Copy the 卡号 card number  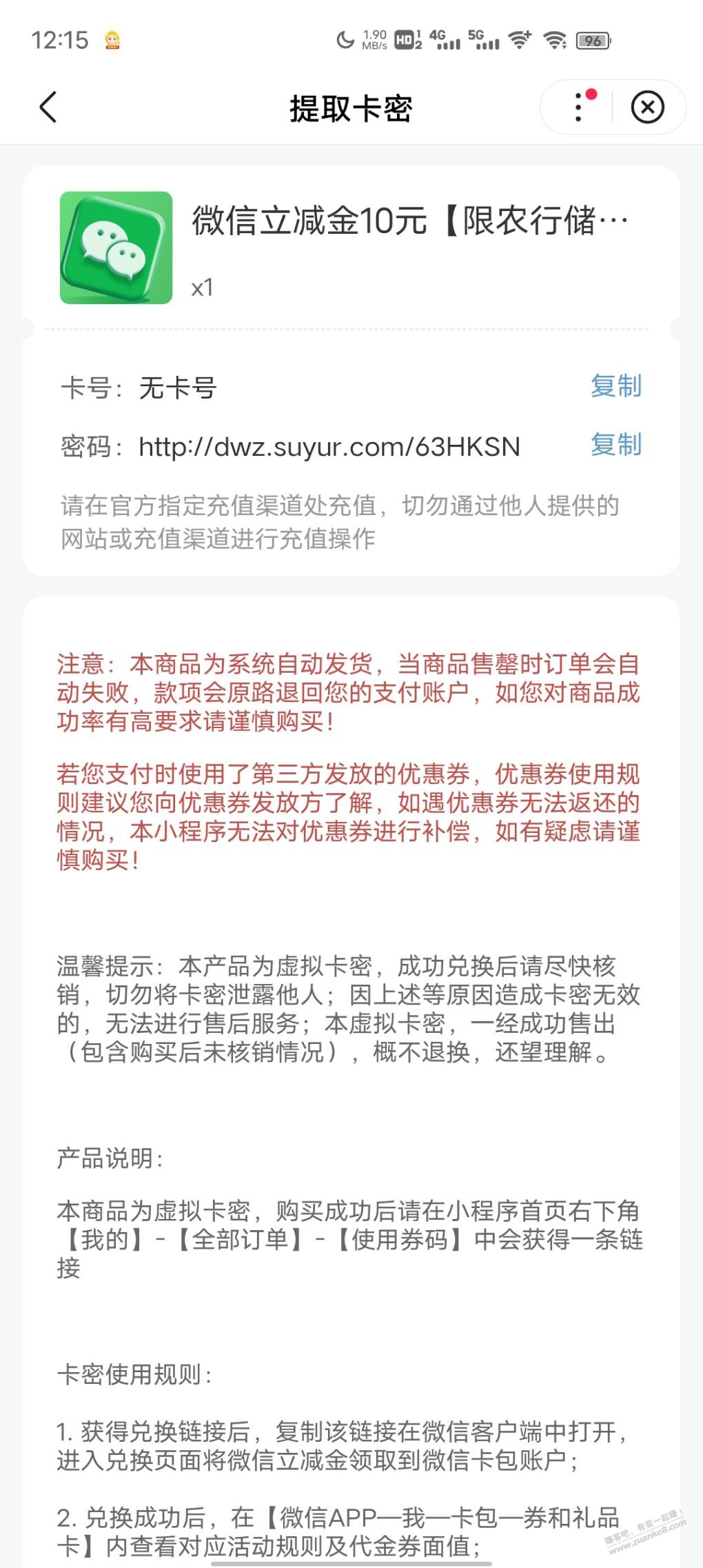tap(615, 386)
